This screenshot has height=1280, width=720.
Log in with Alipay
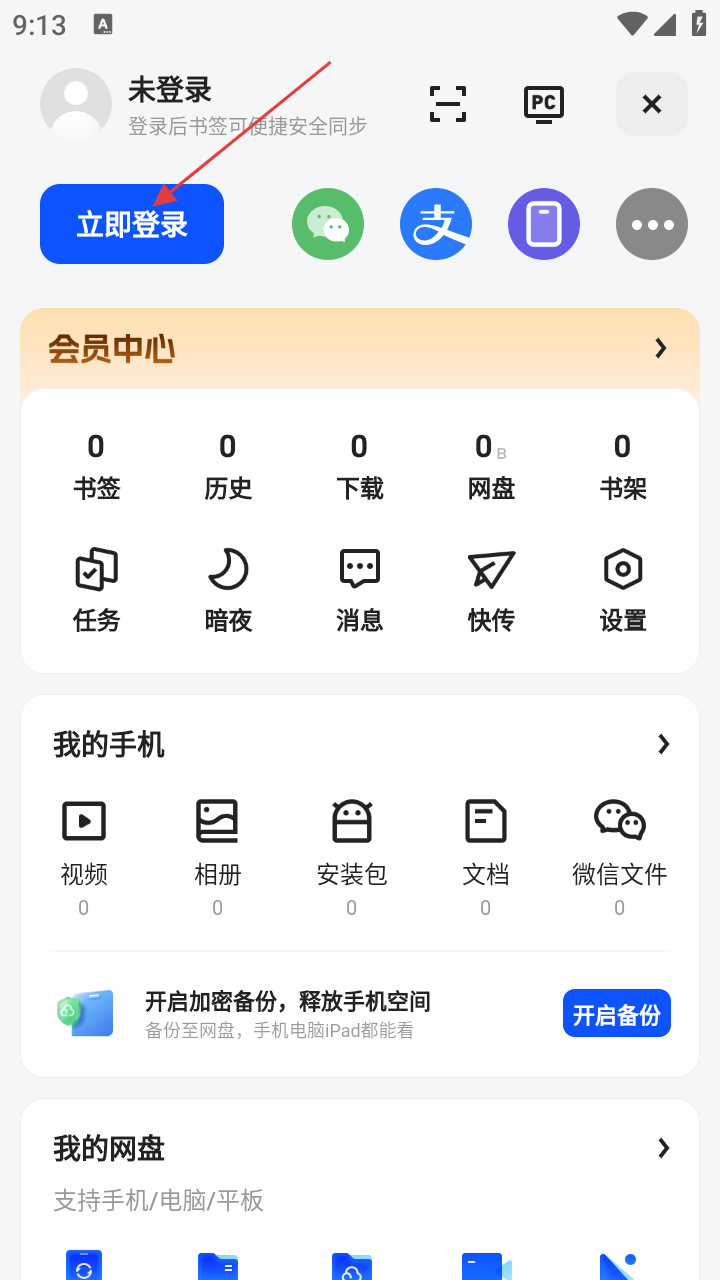point(436,224)
